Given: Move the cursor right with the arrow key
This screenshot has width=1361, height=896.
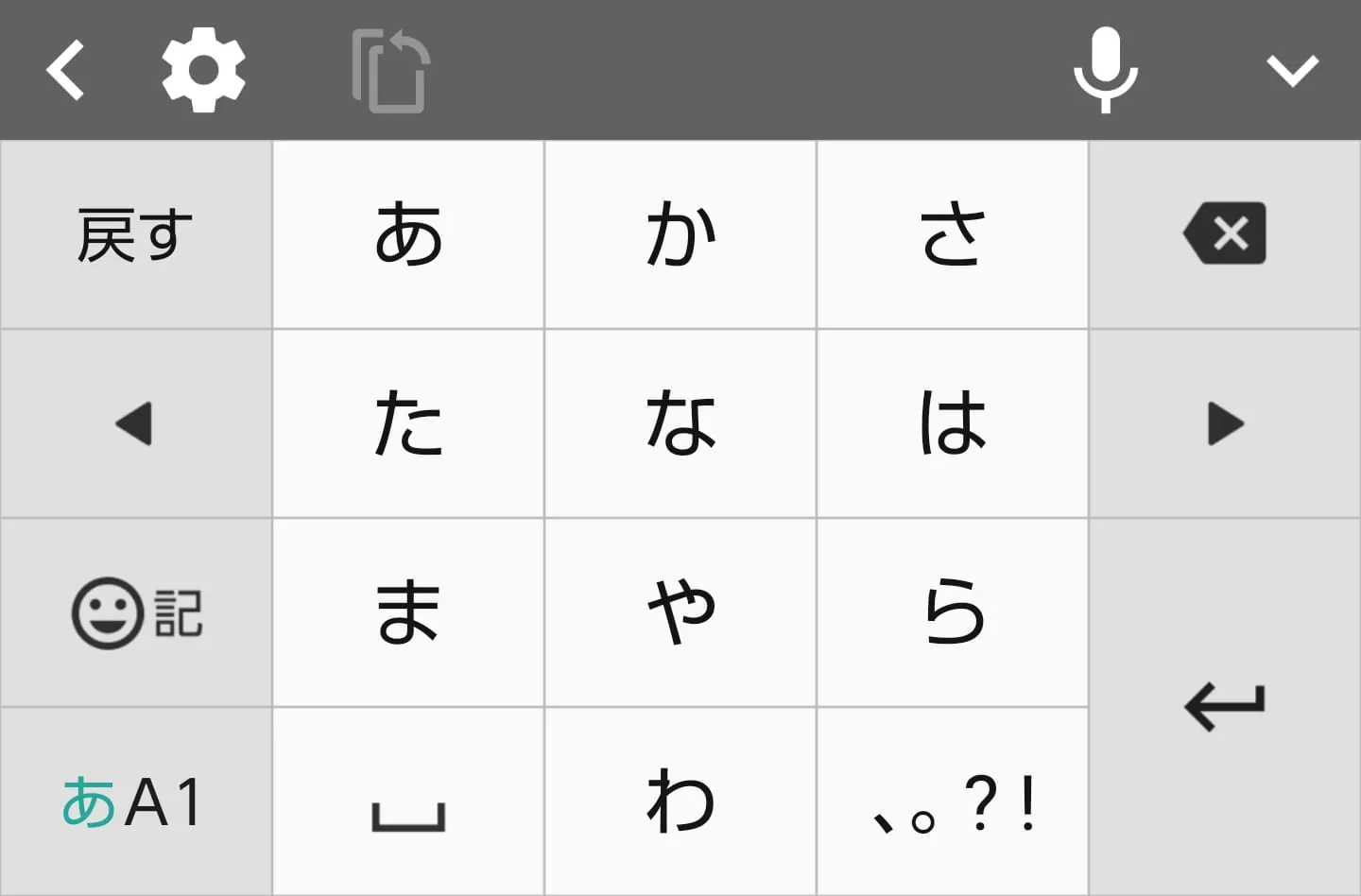Looking at the screenshot, I should 1225,423.
